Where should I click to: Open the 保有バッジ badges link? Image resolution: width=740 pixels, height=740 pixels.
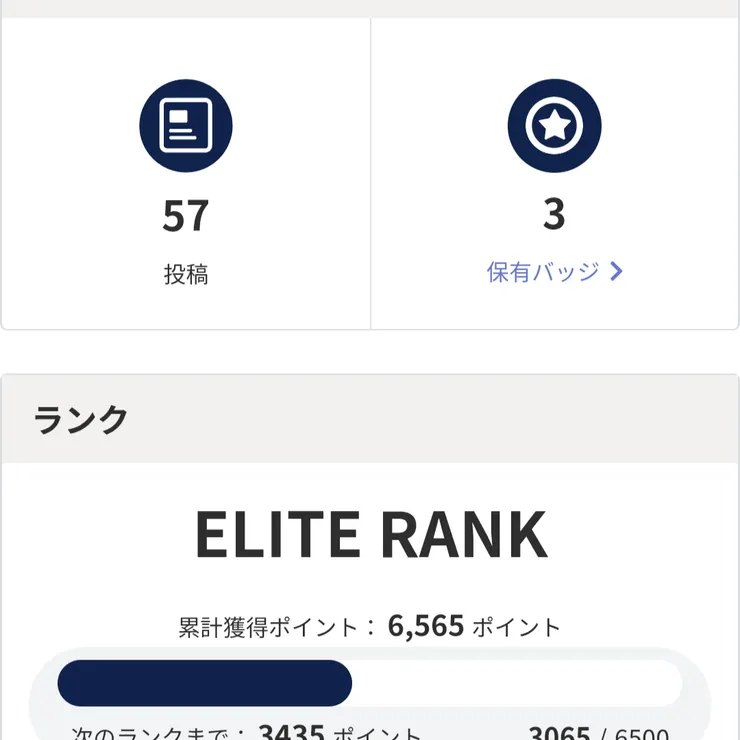click(554, 272)
